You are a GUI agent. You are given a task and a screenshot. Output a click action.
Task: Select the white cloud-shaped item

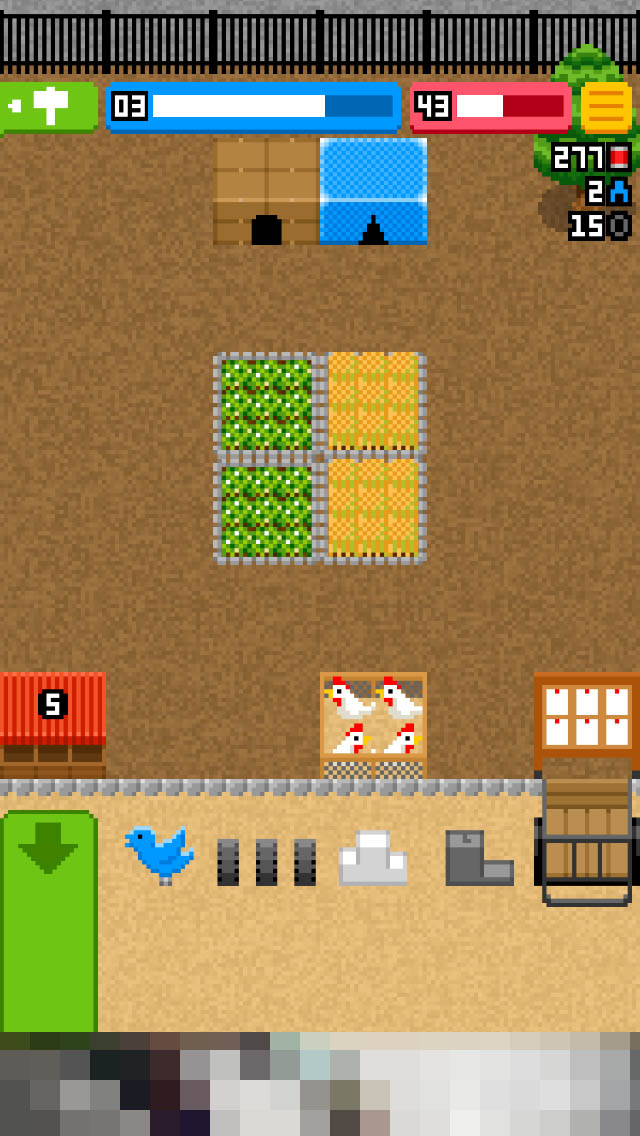[372, 858]
